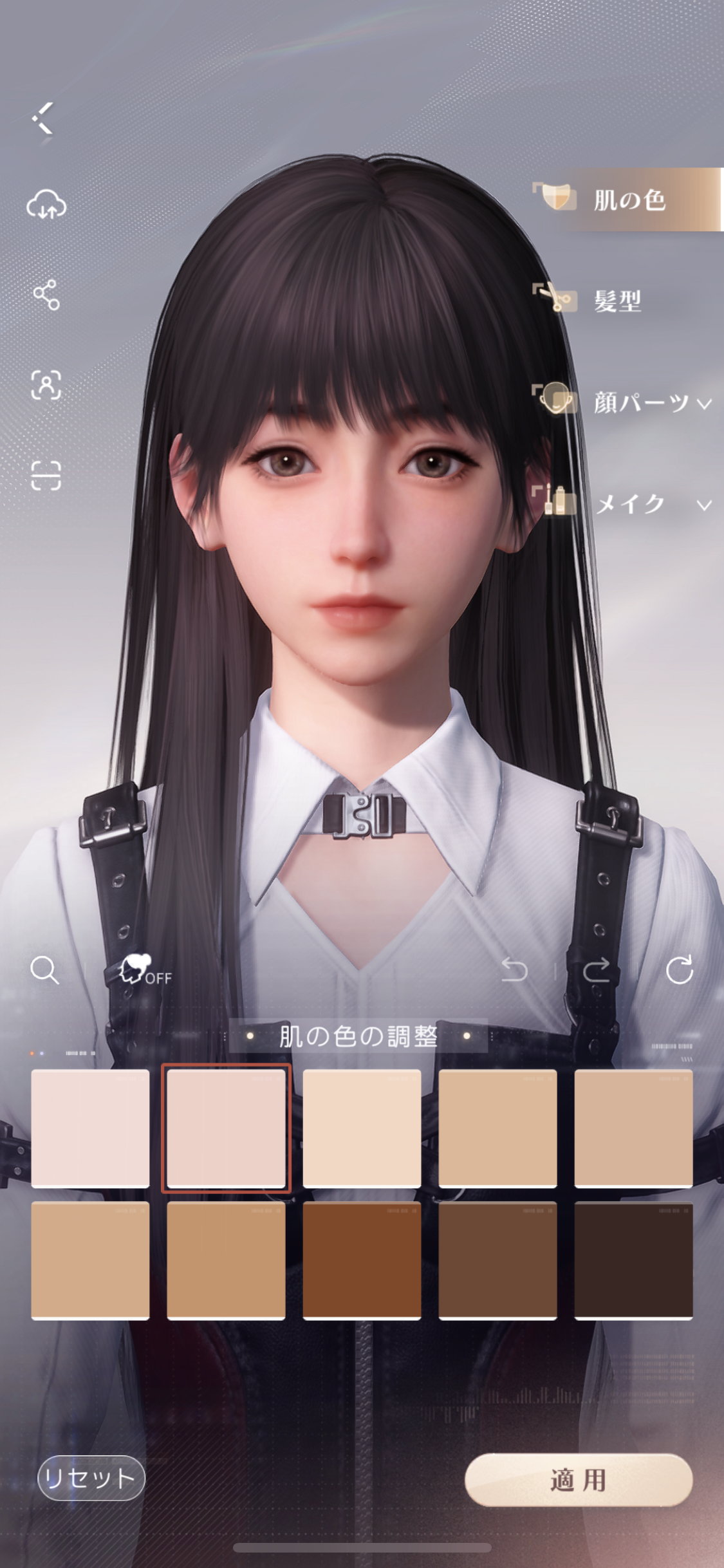Redo the last change
Viewport: 724px width, 1568px height.
tap(596, 969)
